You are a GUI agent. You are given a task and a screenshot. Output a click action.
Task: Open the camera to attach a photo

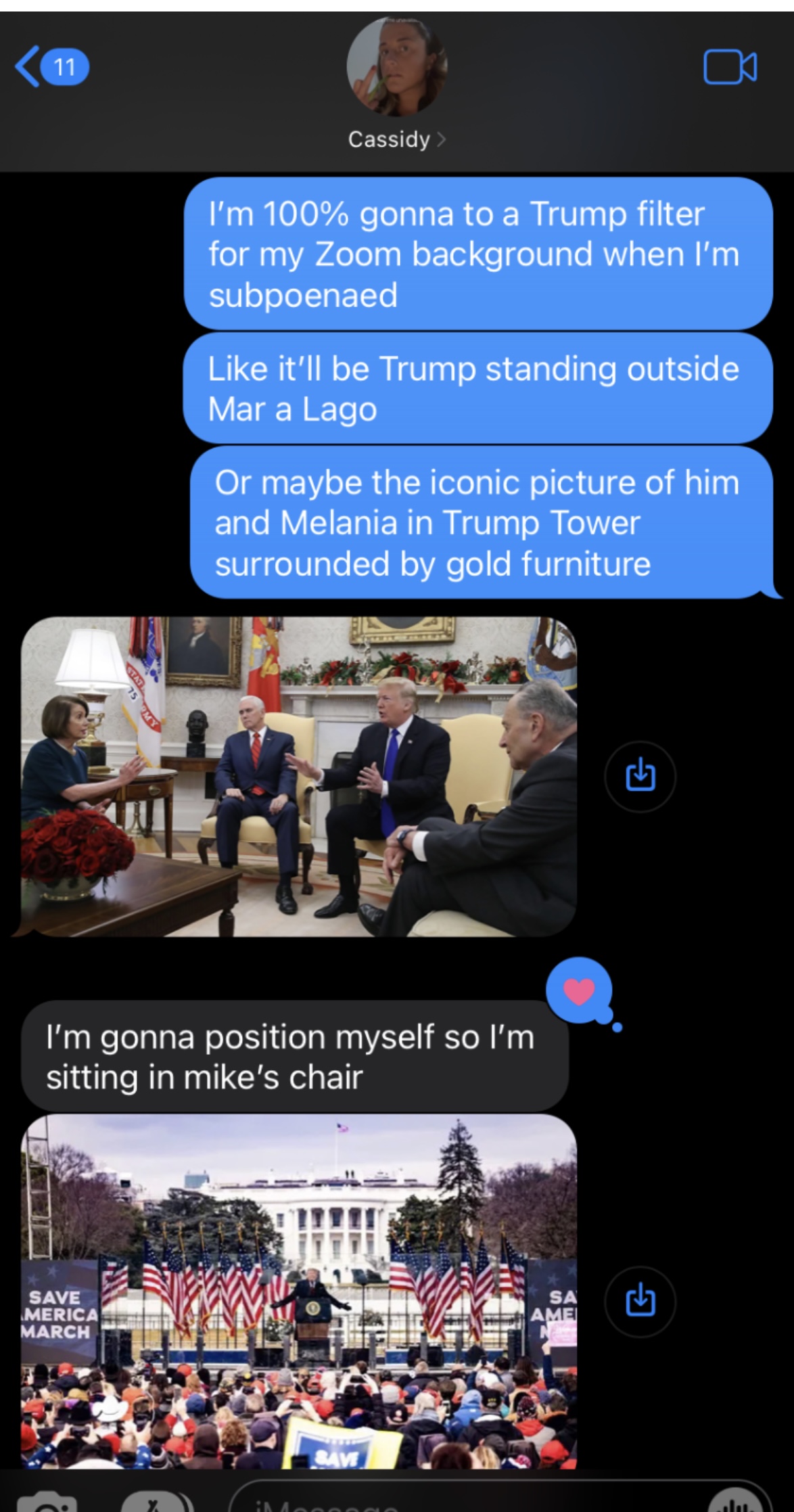tap(47, 1500)
